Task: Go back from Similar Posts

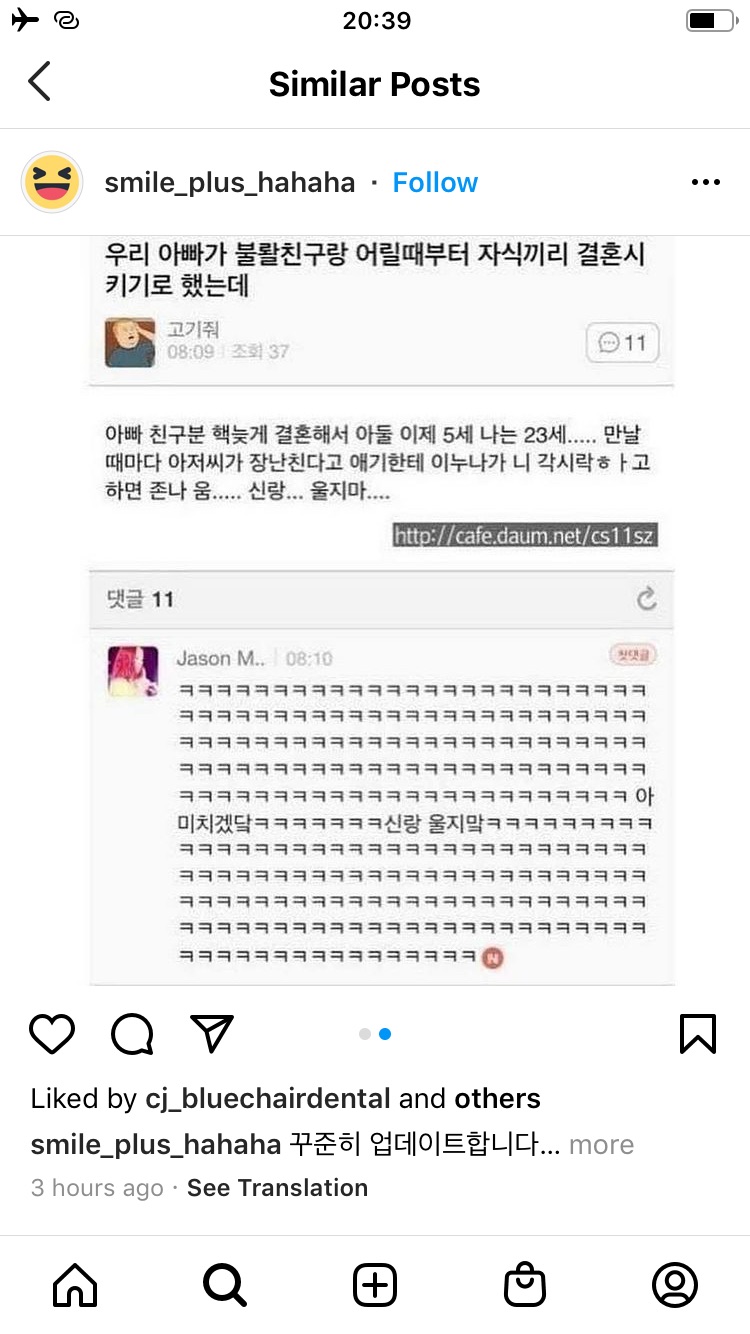Action: 39,82
